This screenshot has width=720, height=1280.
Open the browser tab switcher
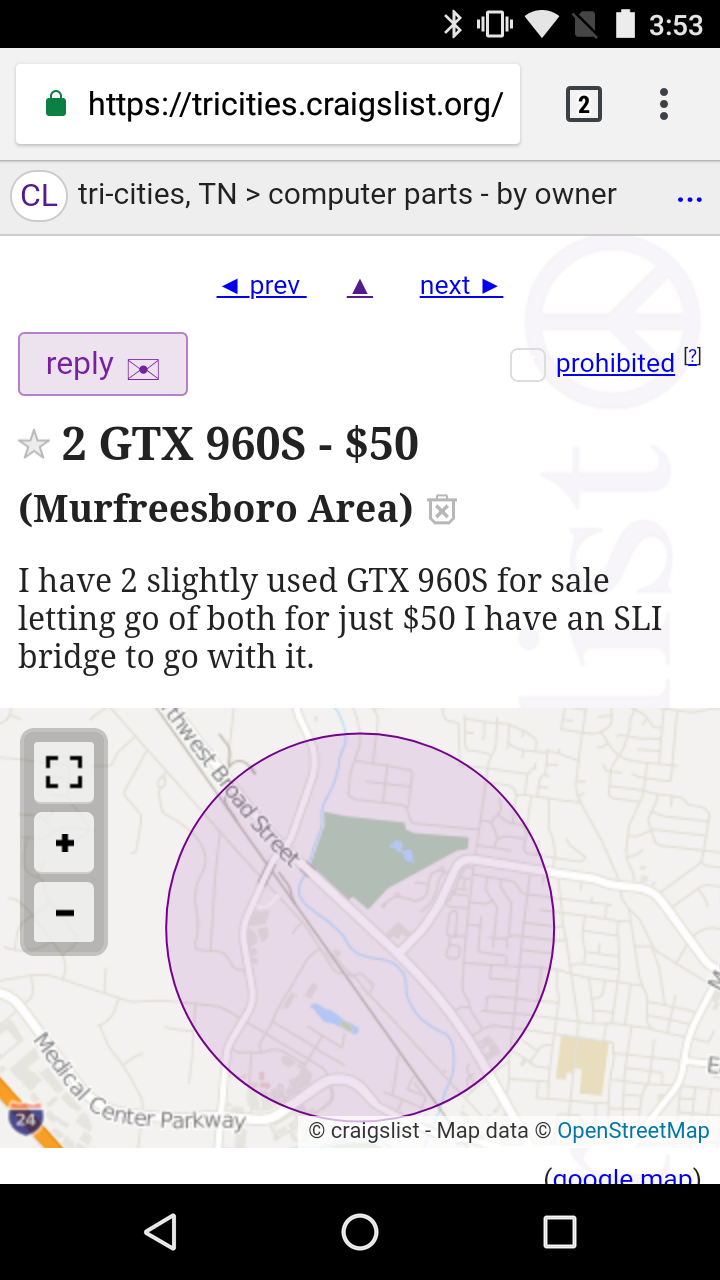(x=584, y=104)
